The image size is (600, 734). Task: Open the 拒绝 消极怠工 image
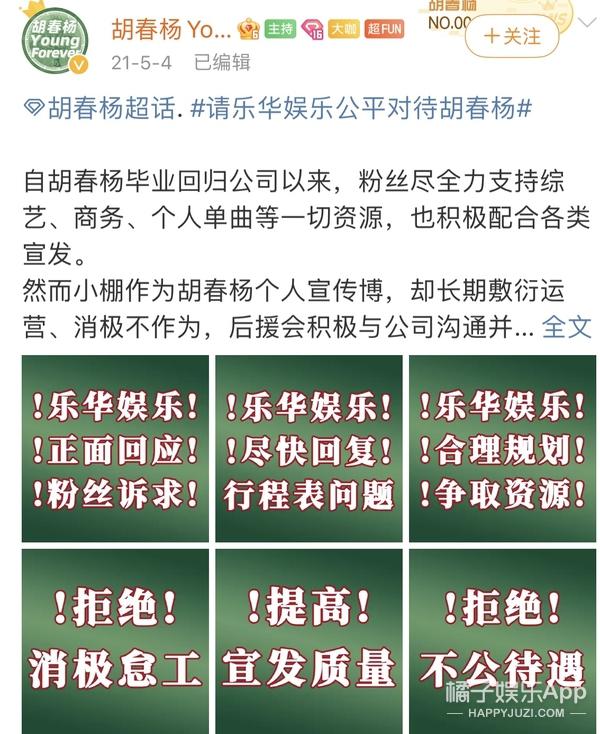pos(115,640)
